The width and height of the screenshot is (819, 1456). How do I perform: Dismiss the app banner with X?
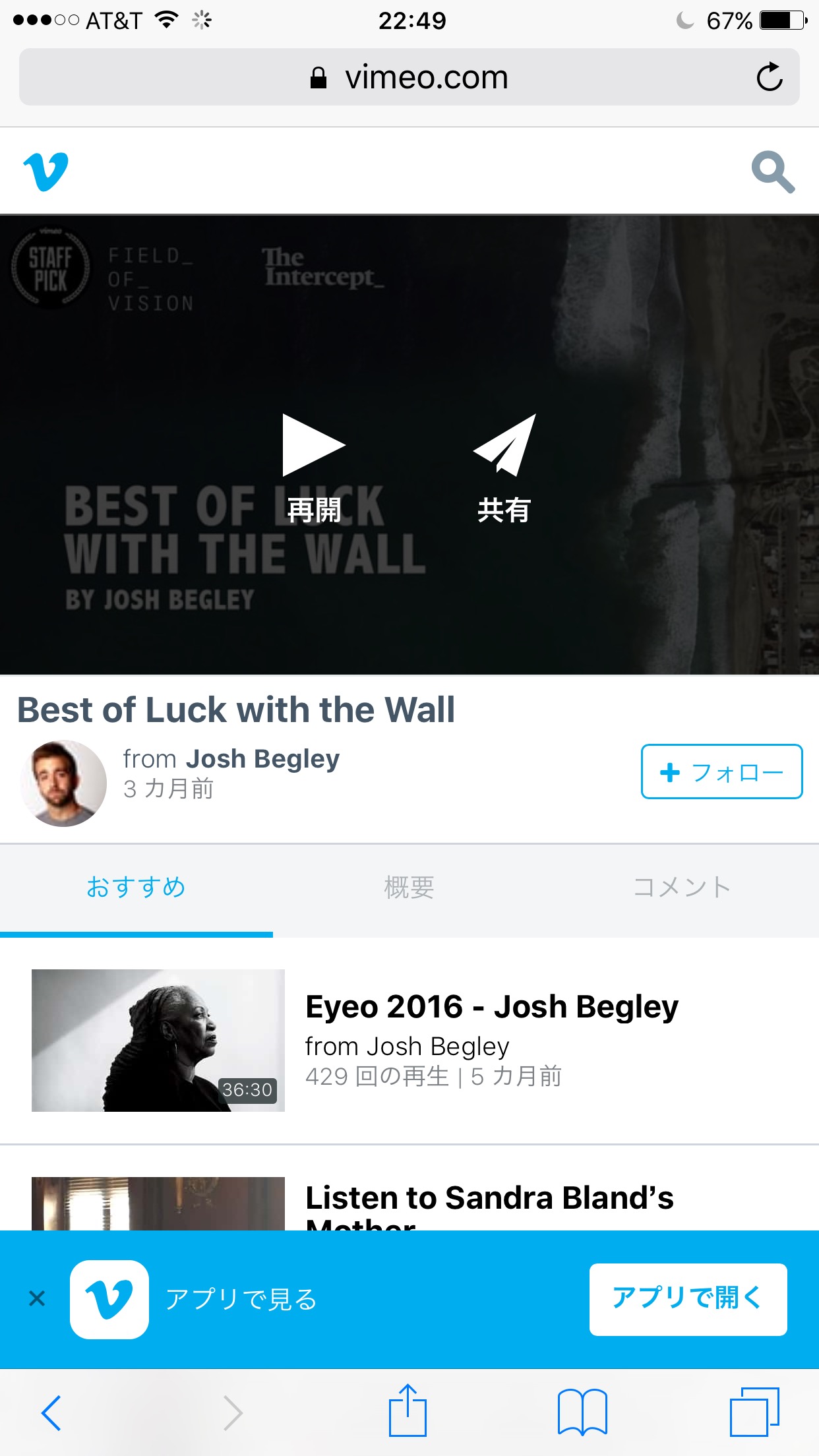[x=37, y=1298]
